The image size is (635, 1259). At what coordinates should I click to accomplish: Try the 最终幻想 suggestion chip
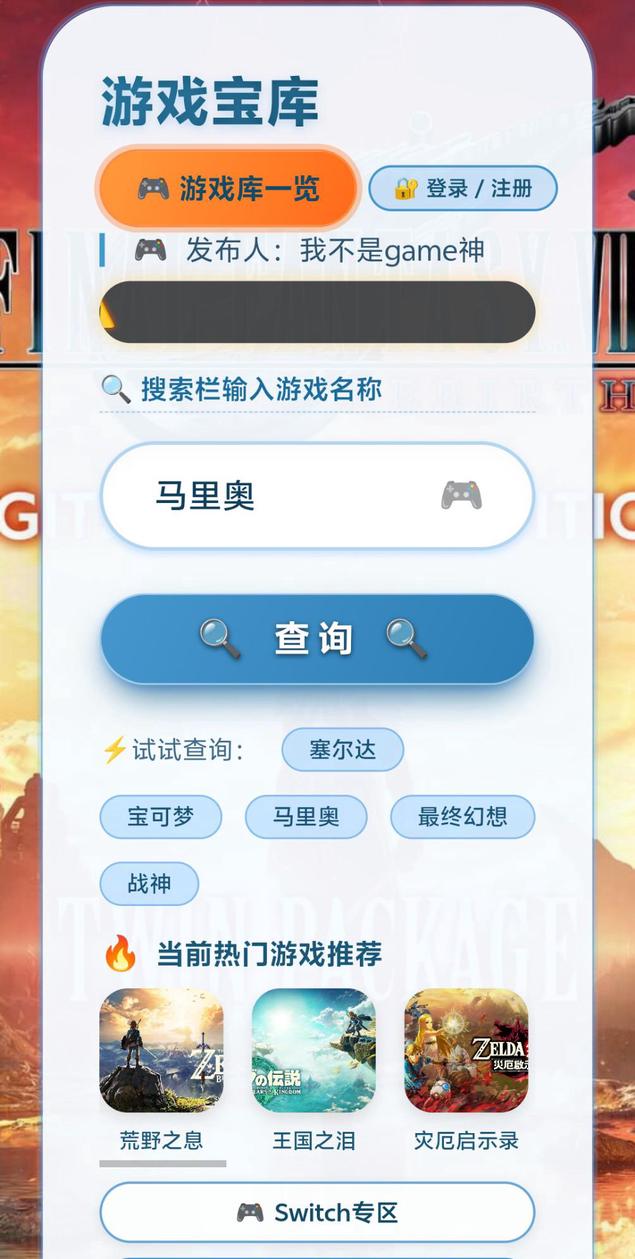point(462,817)
